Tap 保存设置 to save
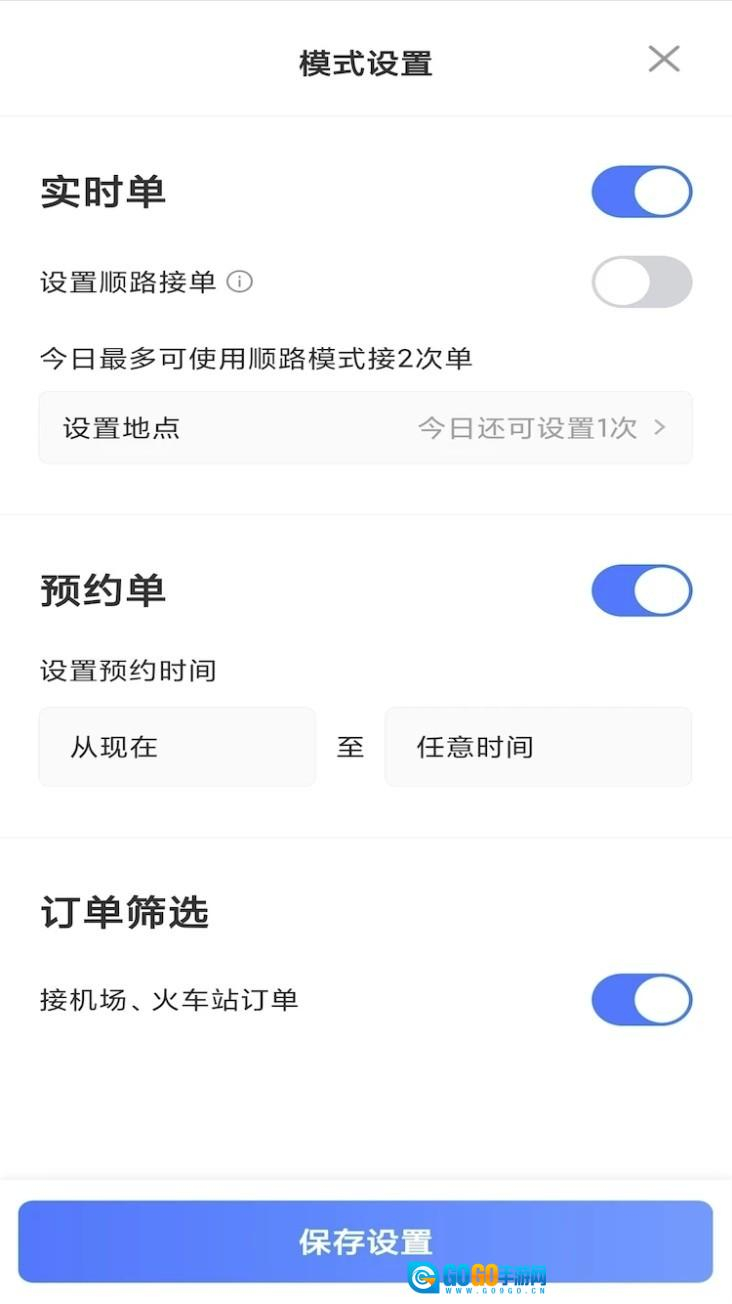732x1304 pixels. pos(365,1241)
